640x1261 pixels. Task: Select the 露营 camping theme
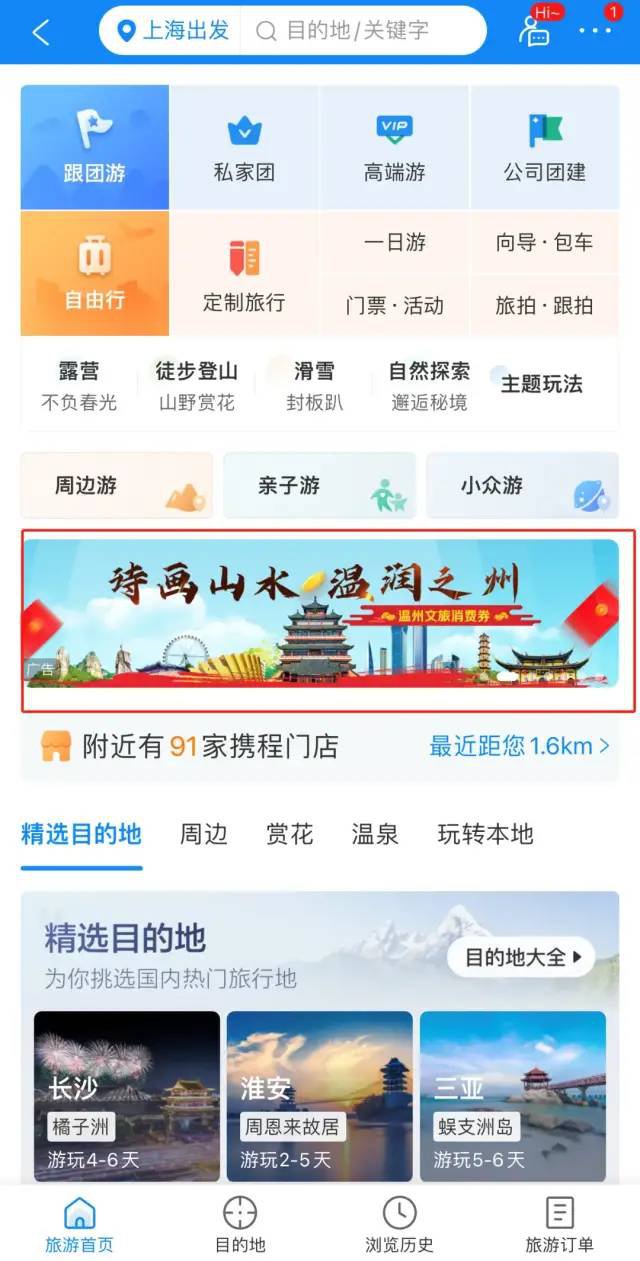(x=79, y=385)
